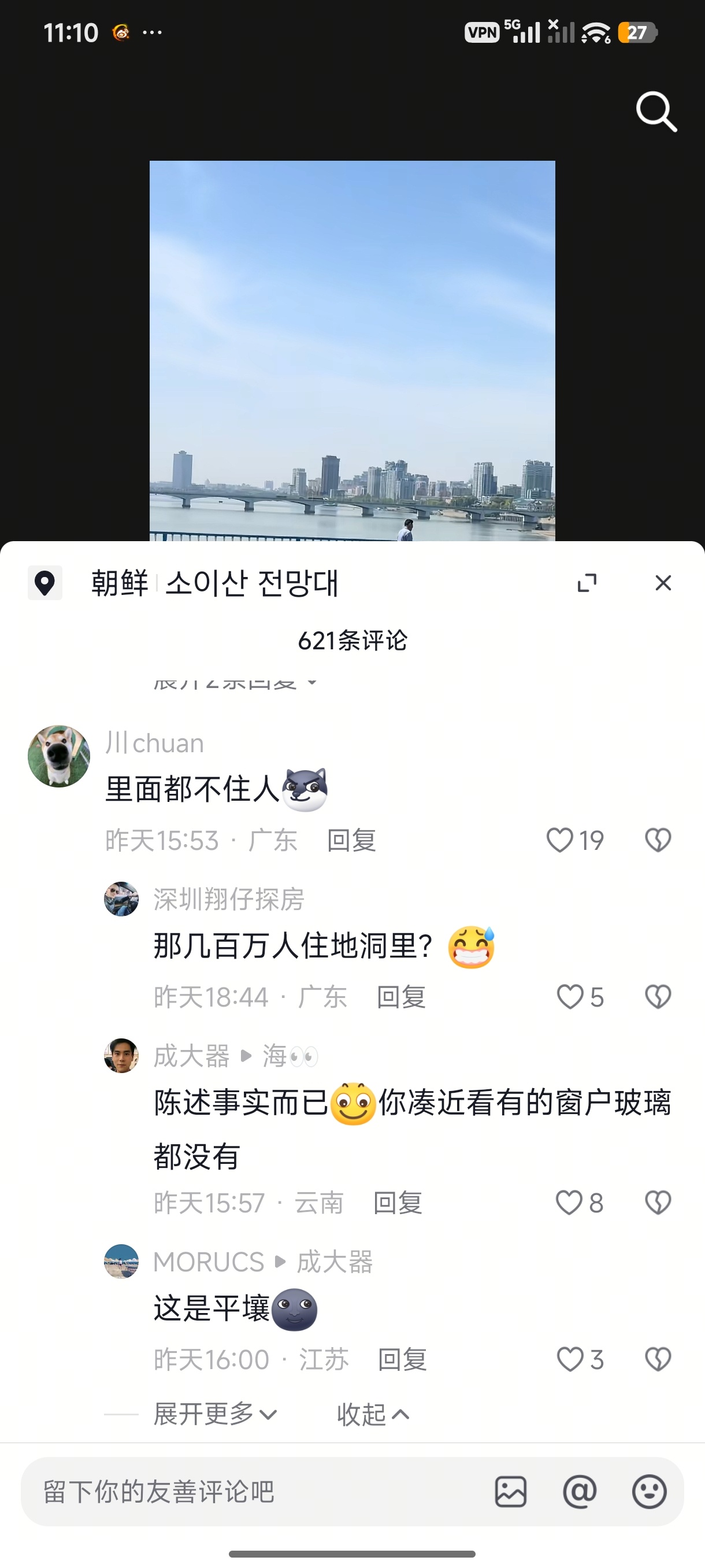Click the expand-to-fullscreen icon next to location
Image resolution: width=705 pixels, height=1568 pixels.
click(x=586, y=583)
